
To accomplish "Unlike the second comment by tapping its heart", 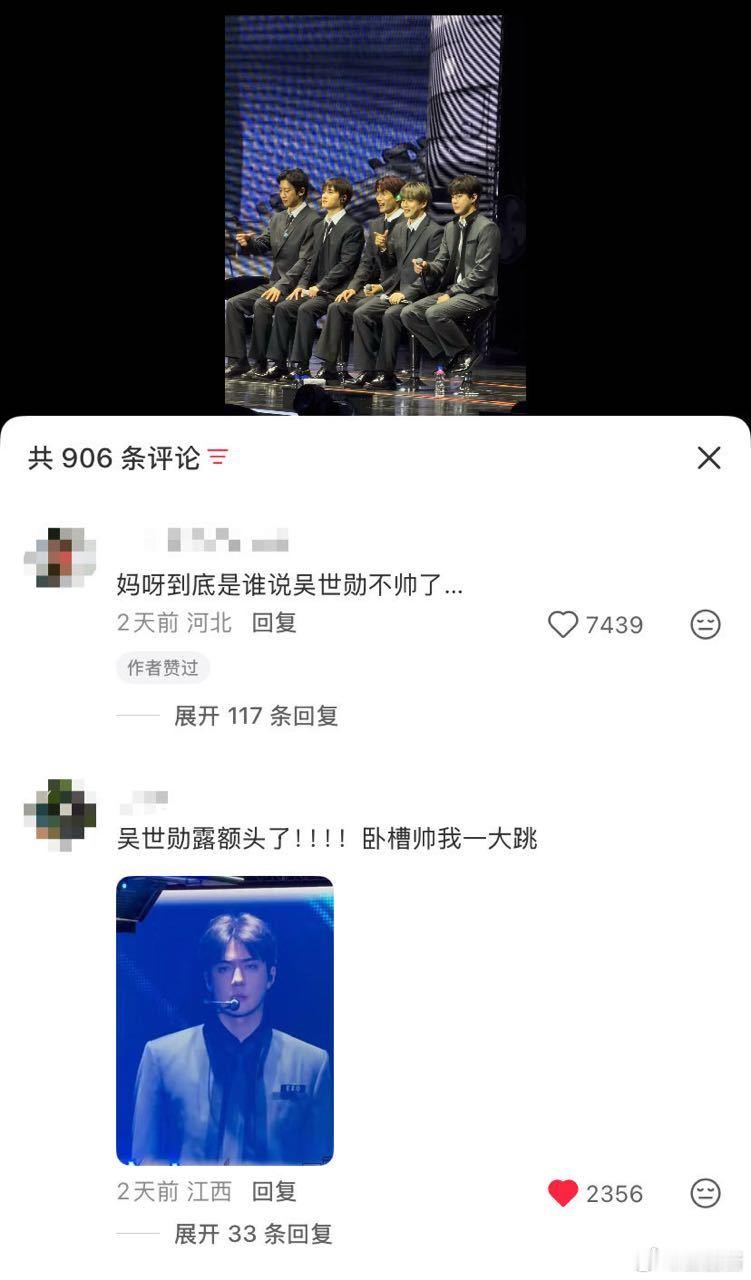I will [563, 1193].
